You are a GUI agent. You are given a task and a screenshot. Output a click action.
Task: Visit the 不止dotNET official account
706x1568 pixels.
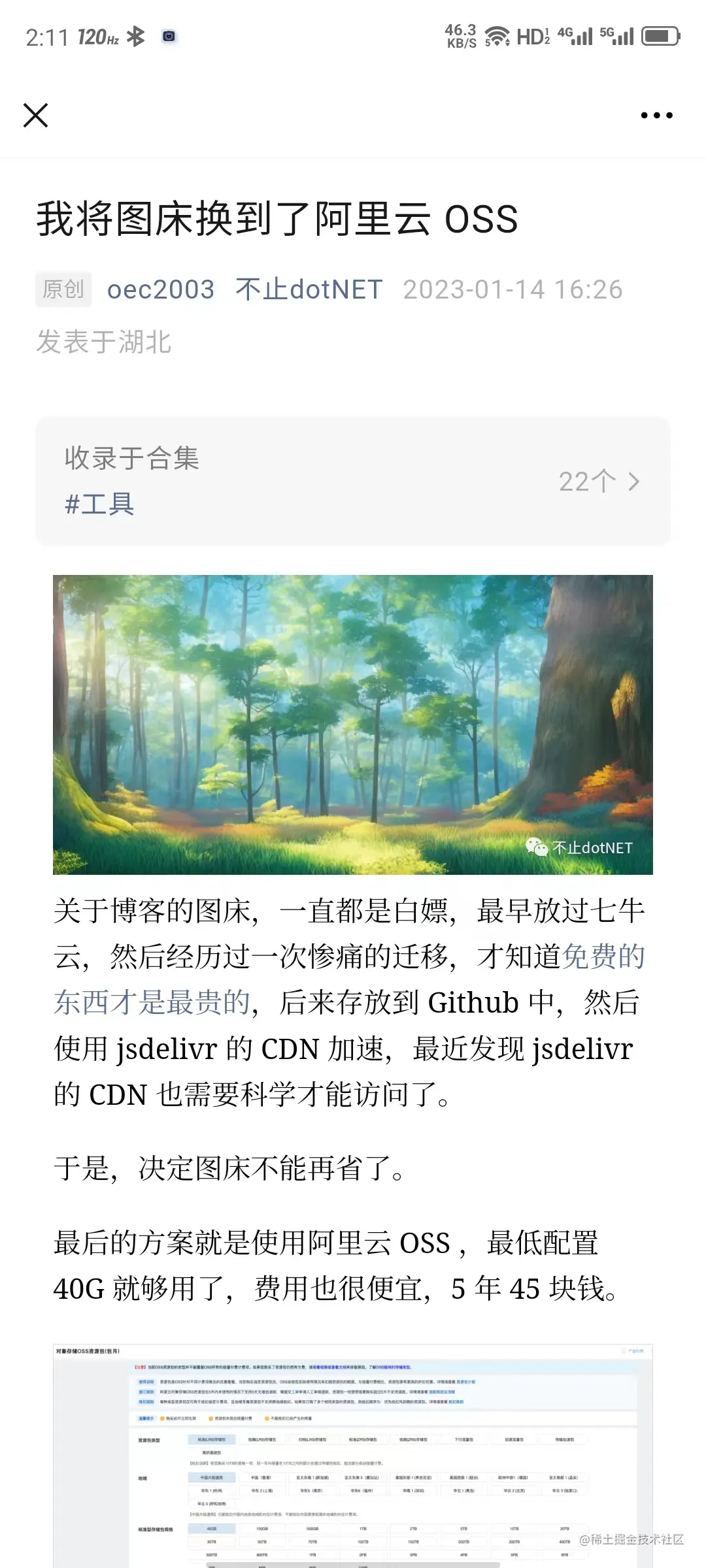coord(309,289)
